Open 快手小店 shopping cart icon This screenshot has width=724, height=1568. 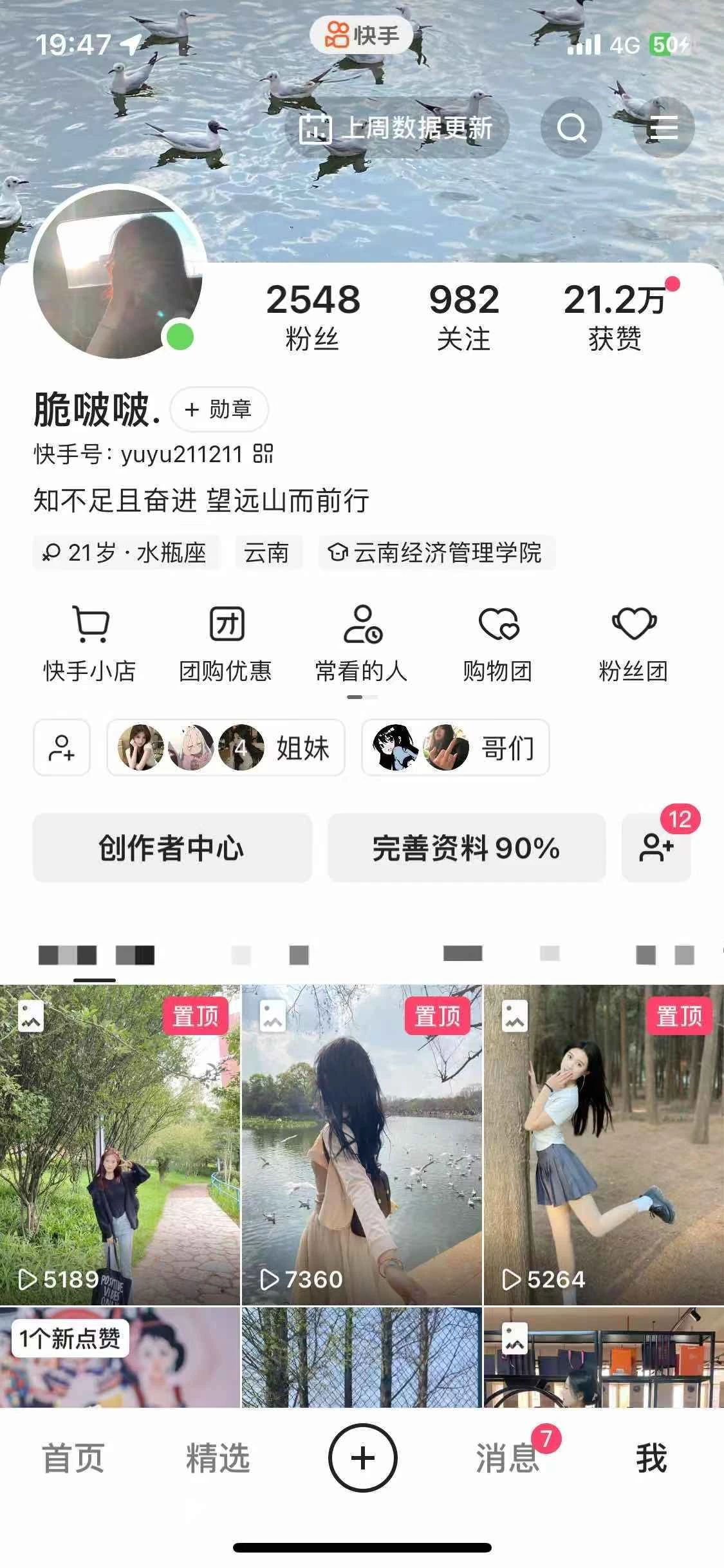90,623
